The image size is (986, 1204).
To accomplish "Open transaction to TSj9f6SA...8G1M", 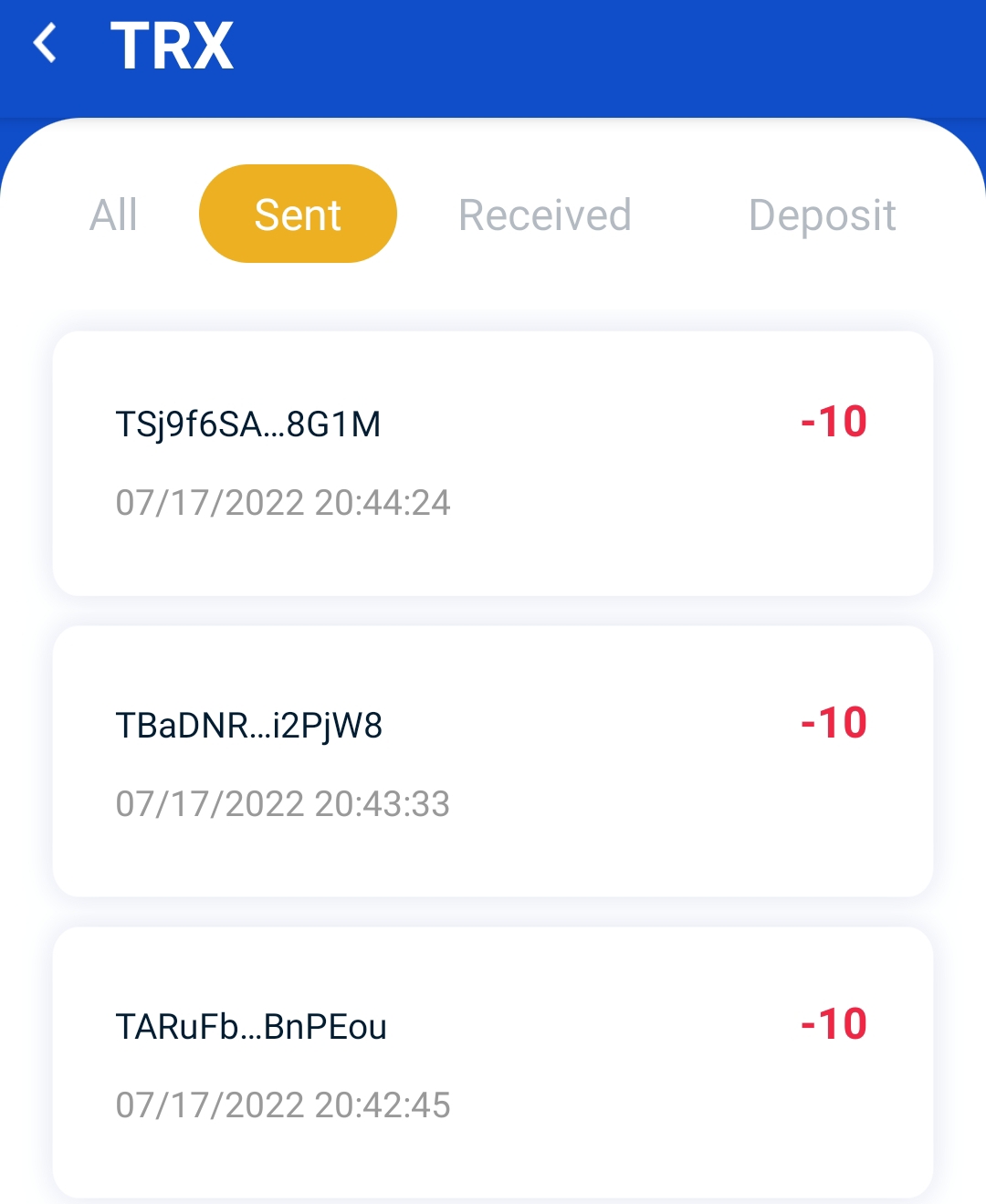I will coord(493,464).
